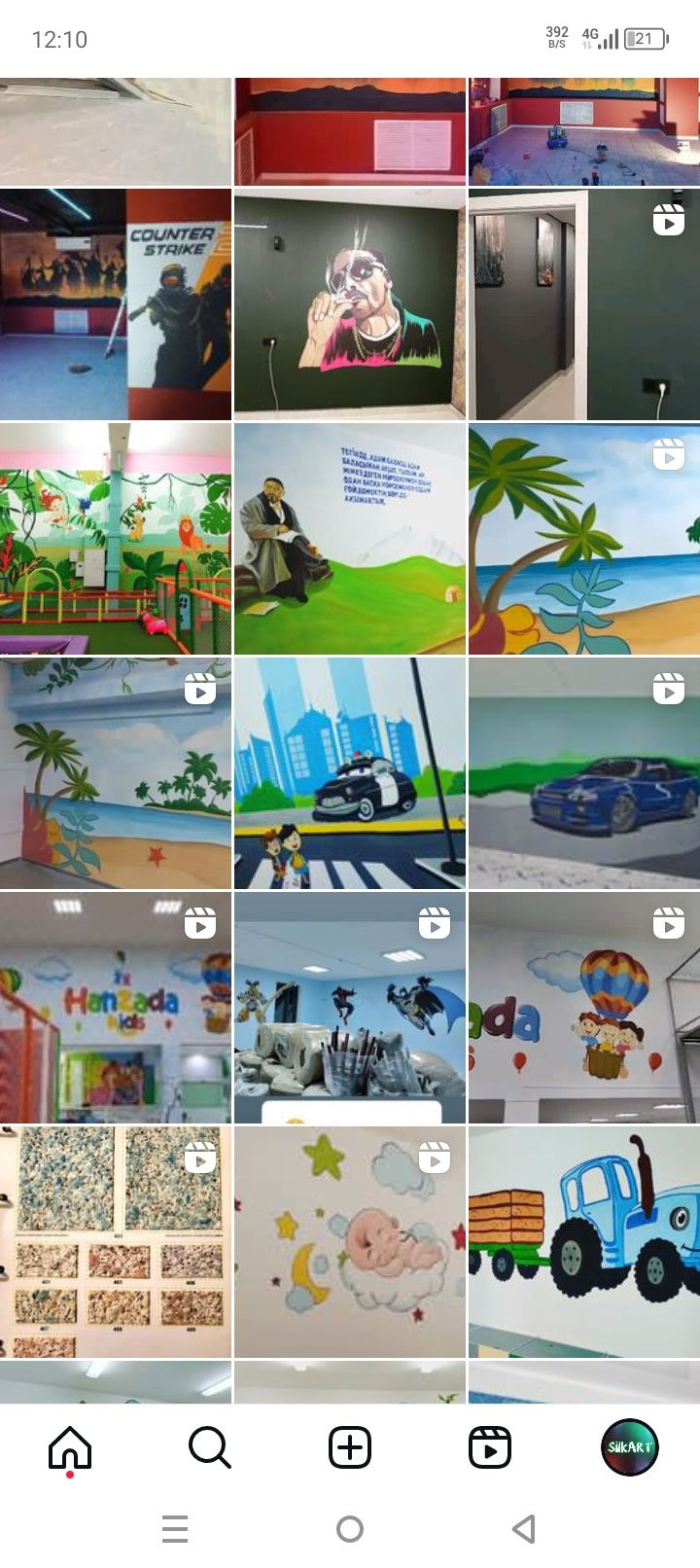Screen dimensions: 700x1568
Task: Switch to the Reels tab
Action: pyautogui.click(x=490, y=1447)
